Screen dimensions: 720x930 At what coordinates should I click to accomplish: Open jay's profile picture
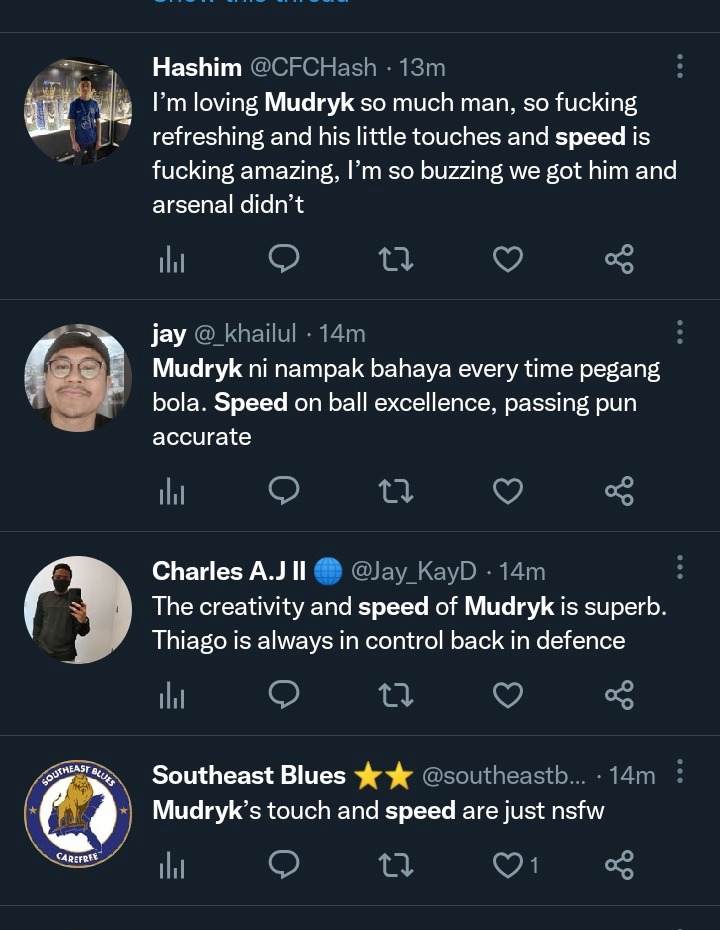(x=78, y=378)
